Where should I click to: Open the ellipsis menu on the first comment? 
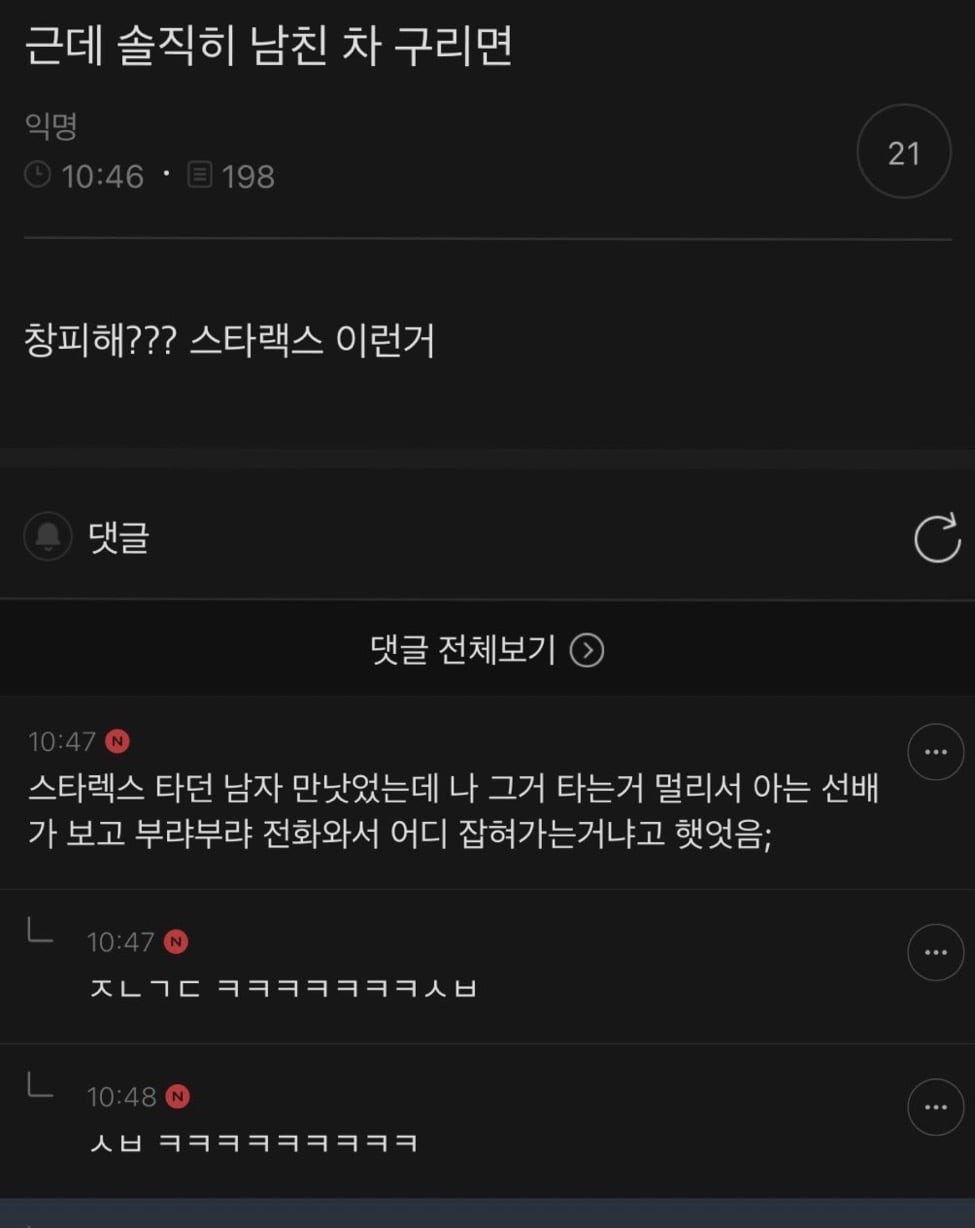[935, 751]
